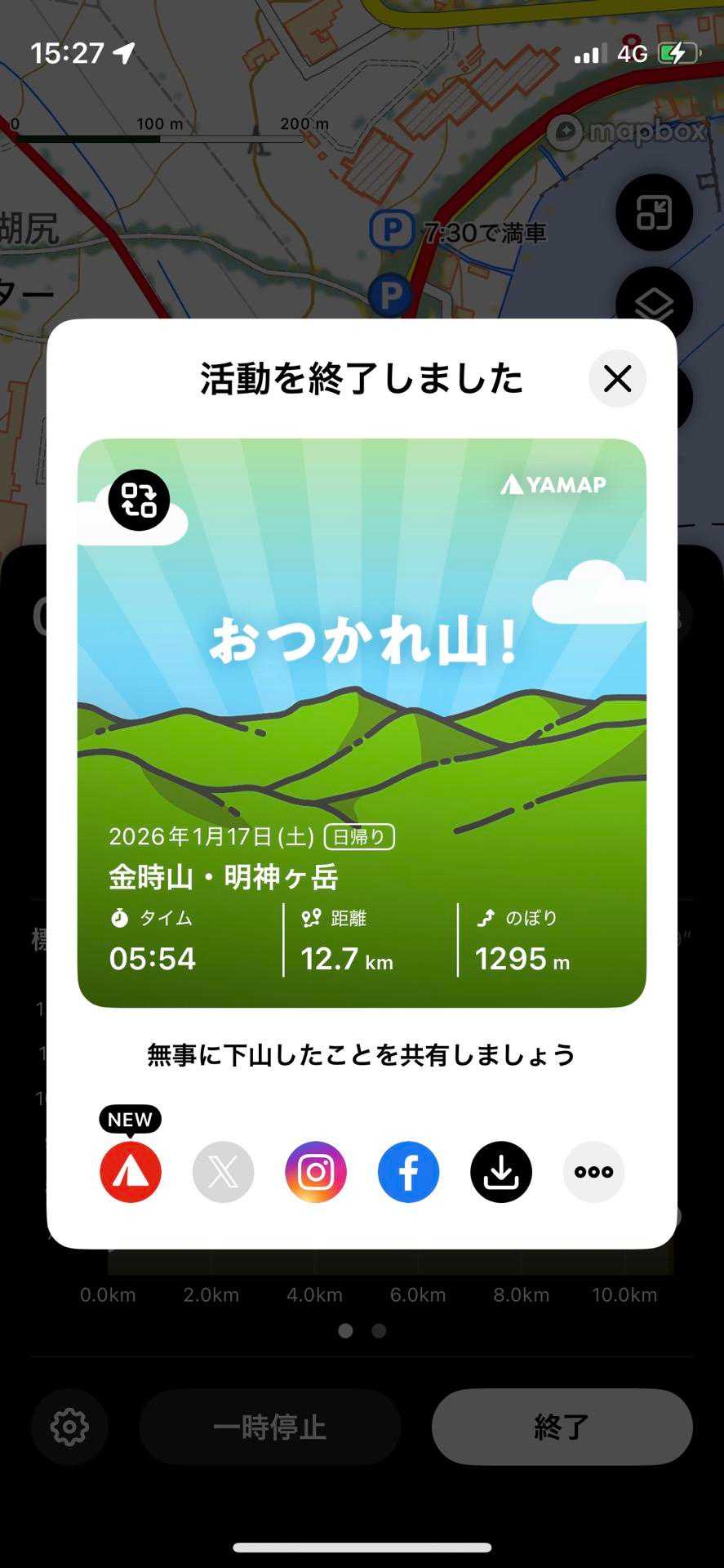This screenshot has height=1568, width=724.
Task: Share the activity to Facebook
Action: click(408, 1172)
